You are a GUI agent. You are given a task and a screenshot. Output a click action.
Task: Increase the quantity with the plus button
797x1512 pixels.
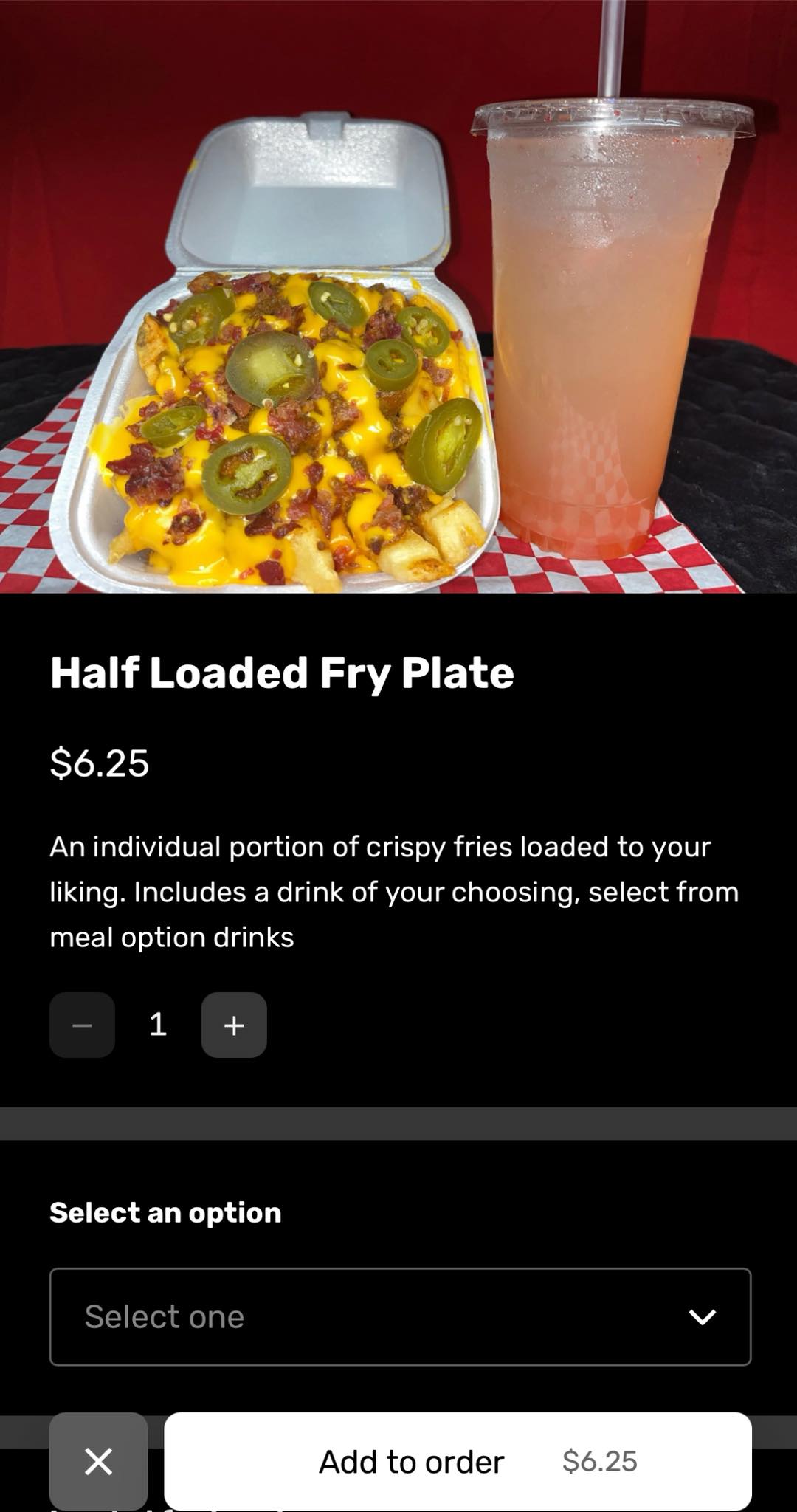pyautogui.click(x=234, y=1025)
